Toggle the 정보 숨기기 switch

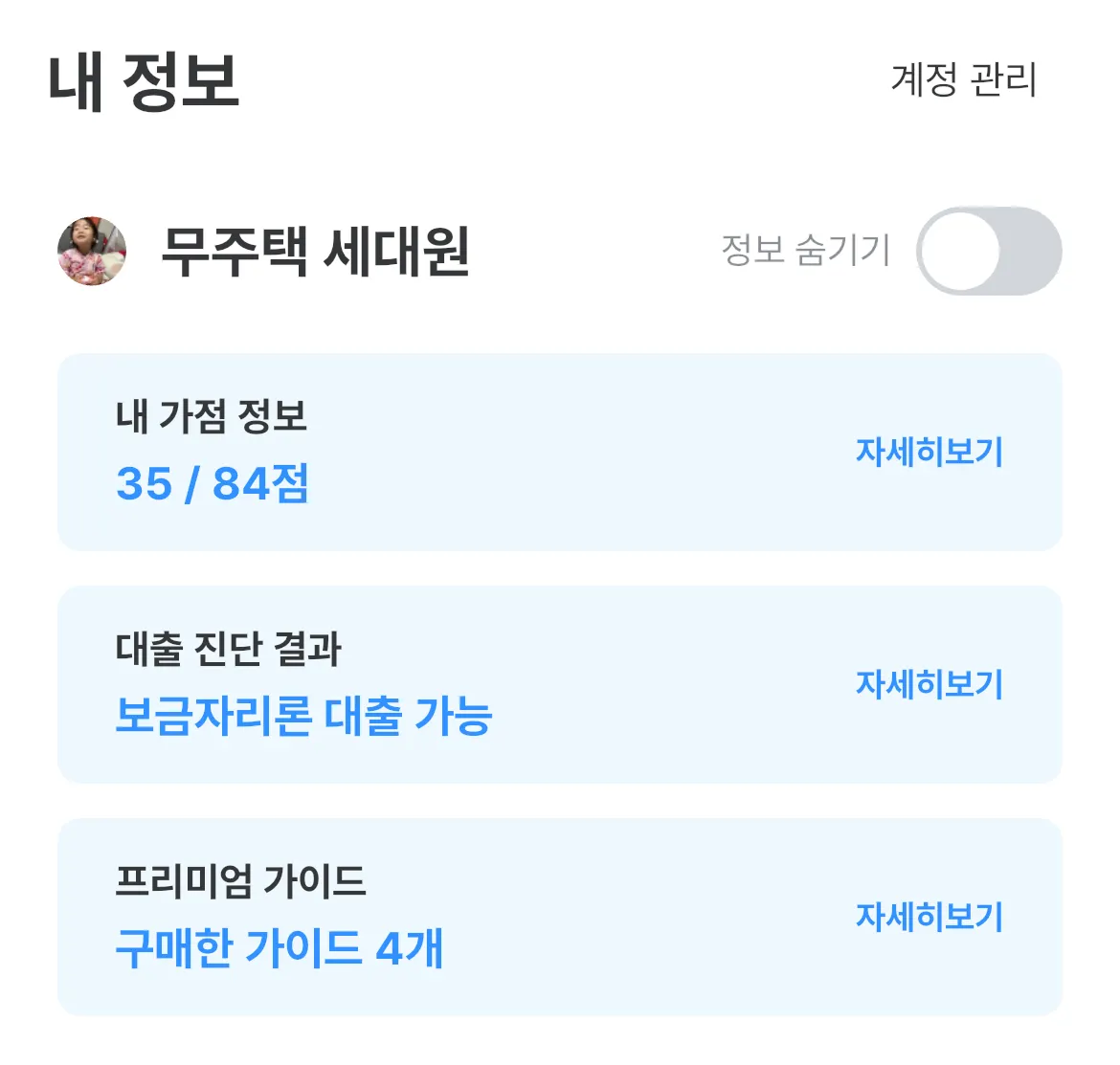(x=988, y=251)
